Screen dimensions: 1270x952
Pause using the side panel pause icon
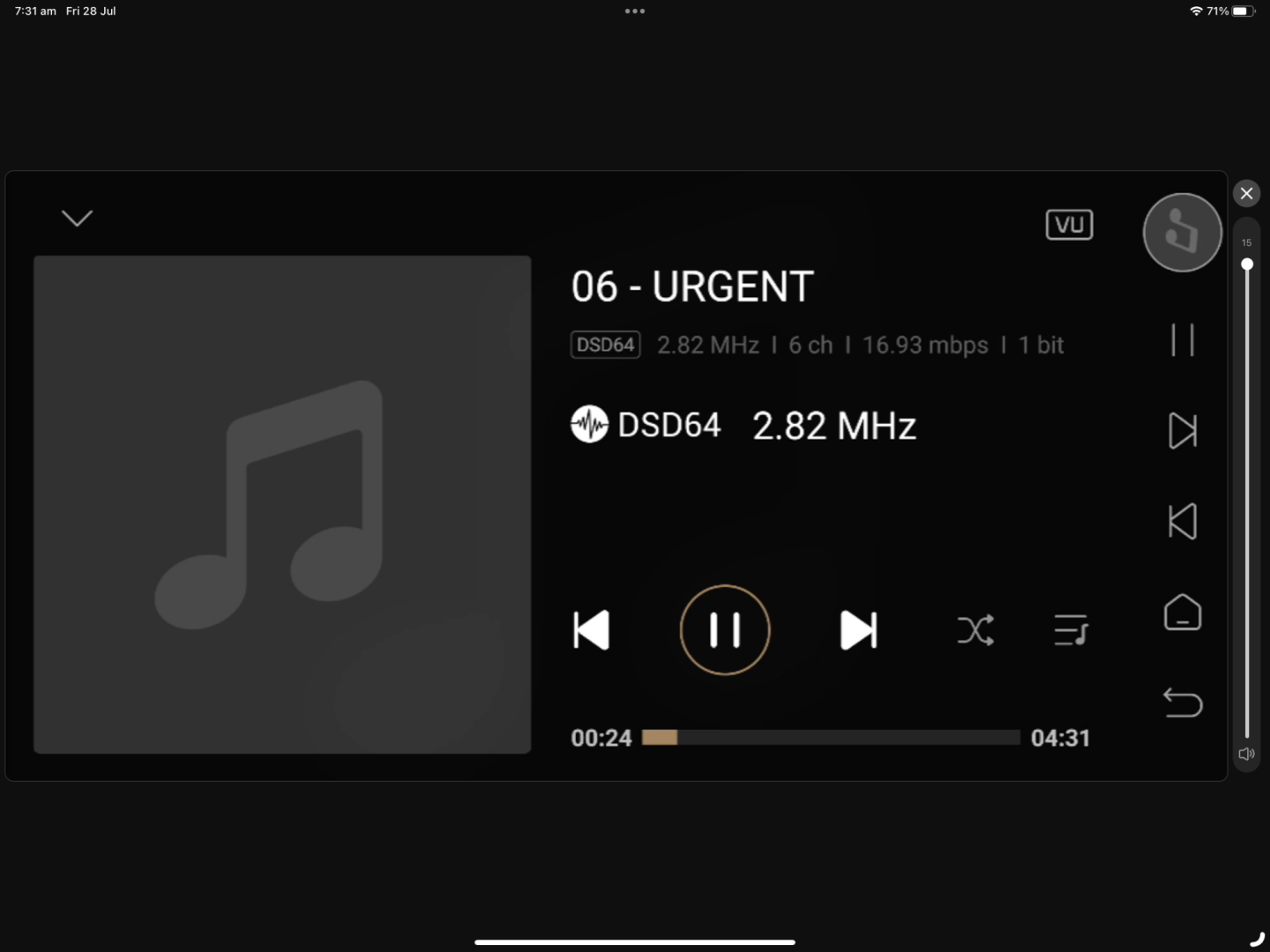1182,340
